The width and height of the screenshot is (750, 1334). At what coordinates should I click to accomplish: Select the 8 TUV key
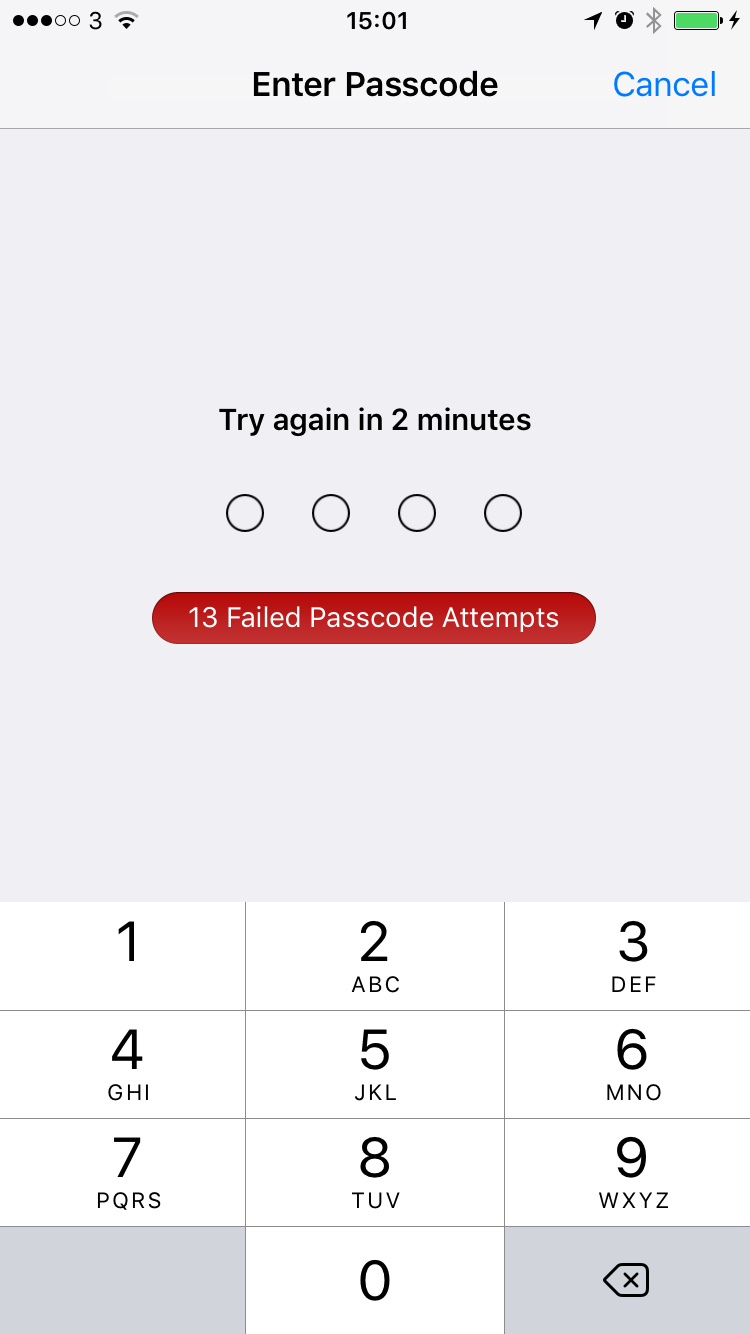pyautogui.click(x=375, y=1172)
